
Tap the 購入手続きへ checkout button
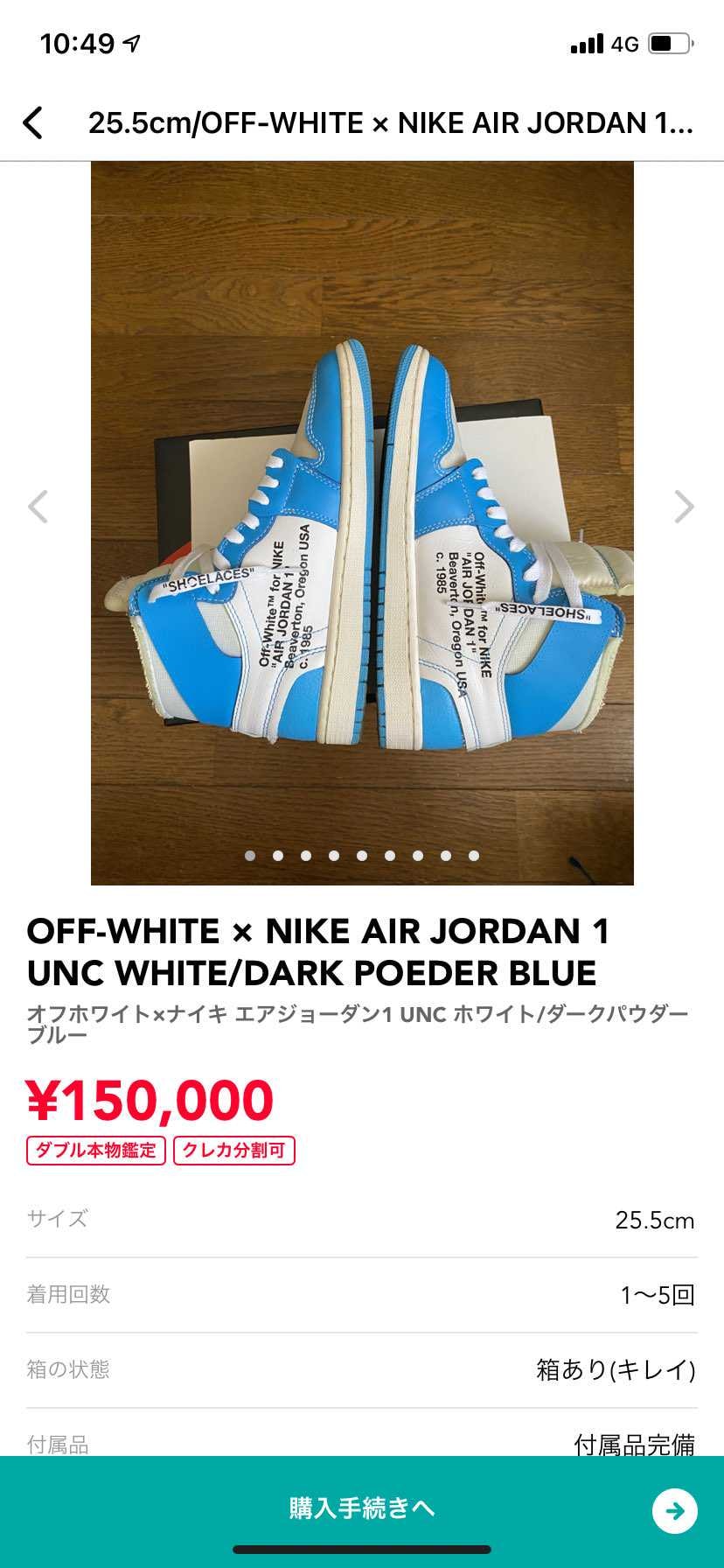pos(362,1509)
